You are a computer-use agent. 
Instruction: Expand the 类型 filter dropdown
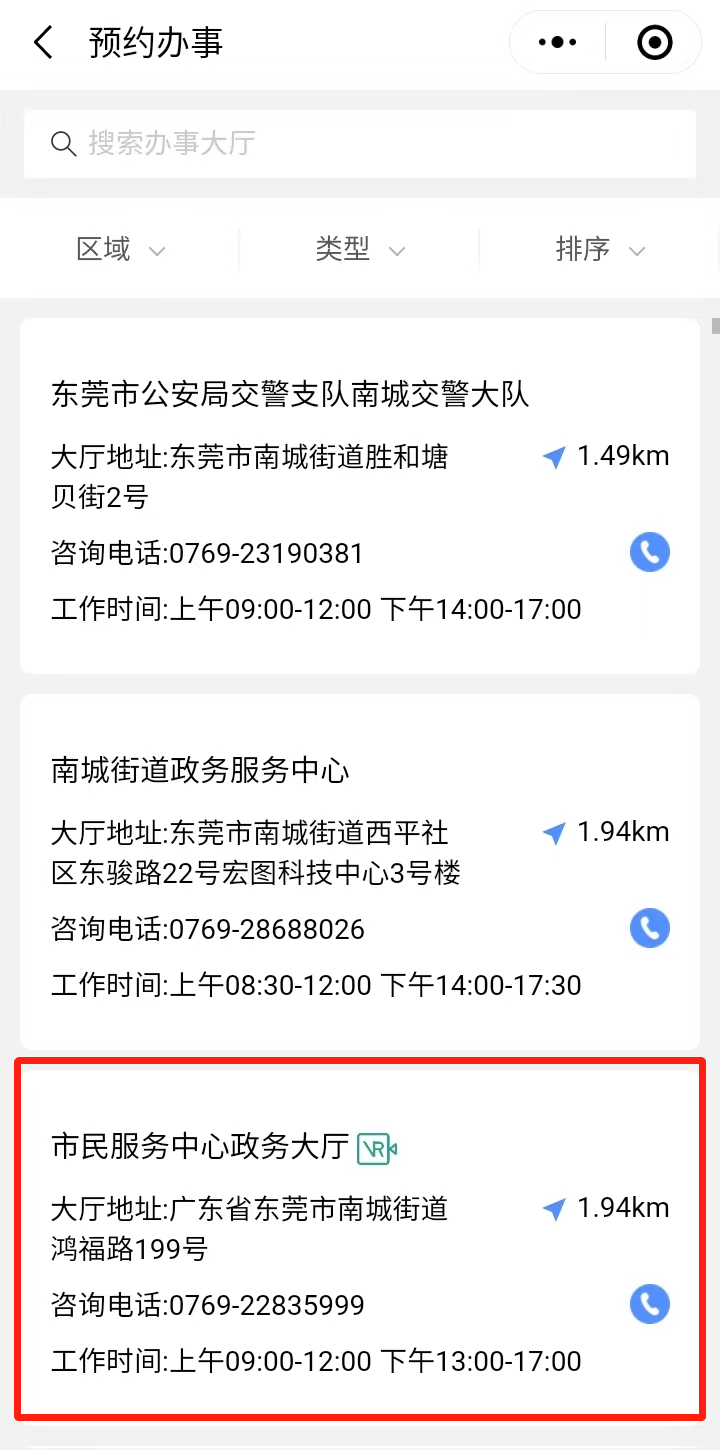360,249
